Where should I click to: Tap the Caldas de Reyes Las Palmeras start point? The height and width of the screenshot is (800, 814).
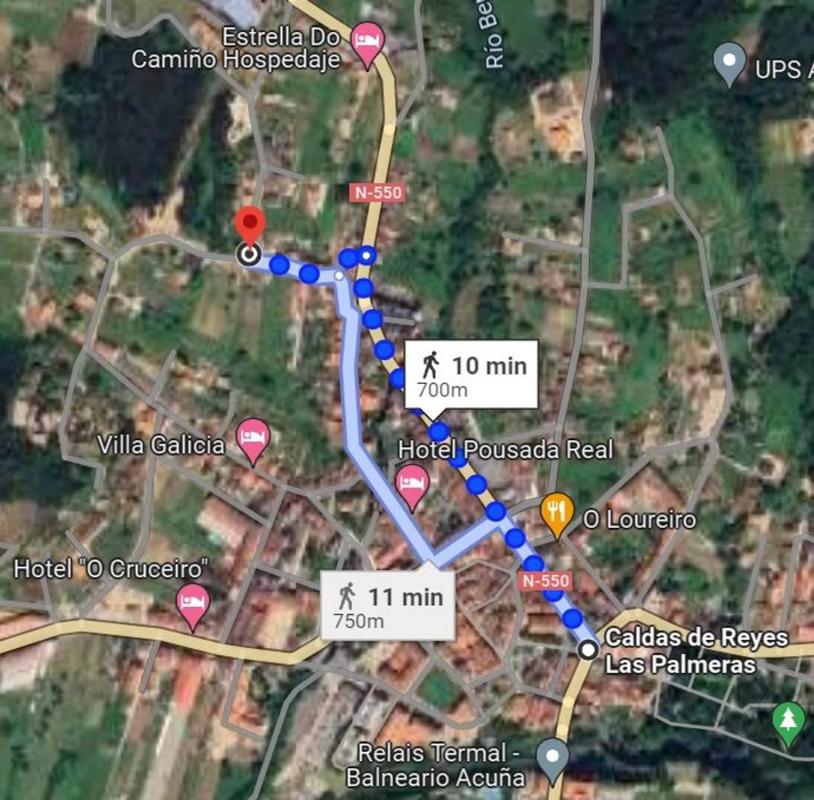(x=588, y=650)
